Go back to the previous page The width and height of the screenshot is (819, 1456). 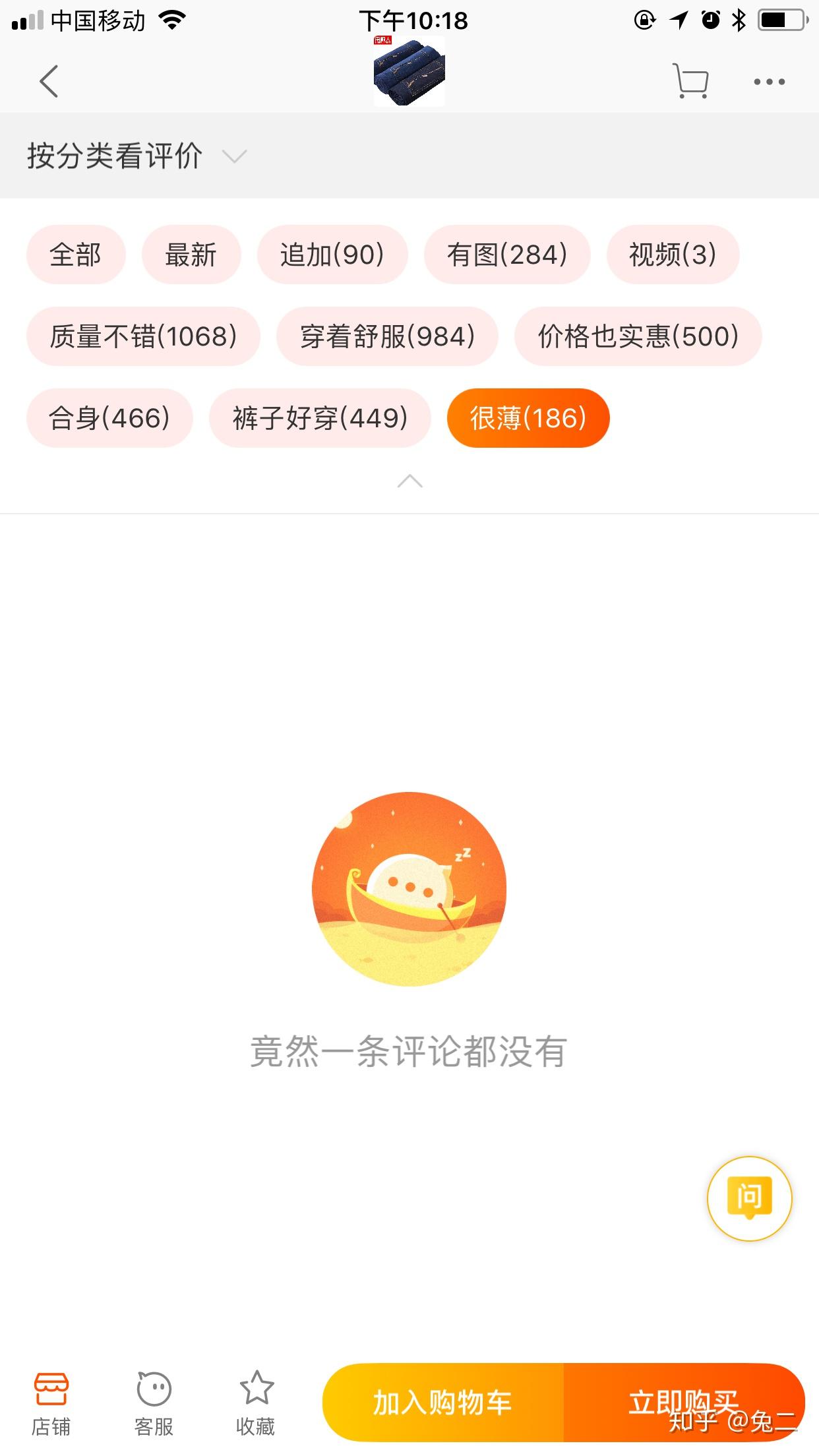(49, 82)
